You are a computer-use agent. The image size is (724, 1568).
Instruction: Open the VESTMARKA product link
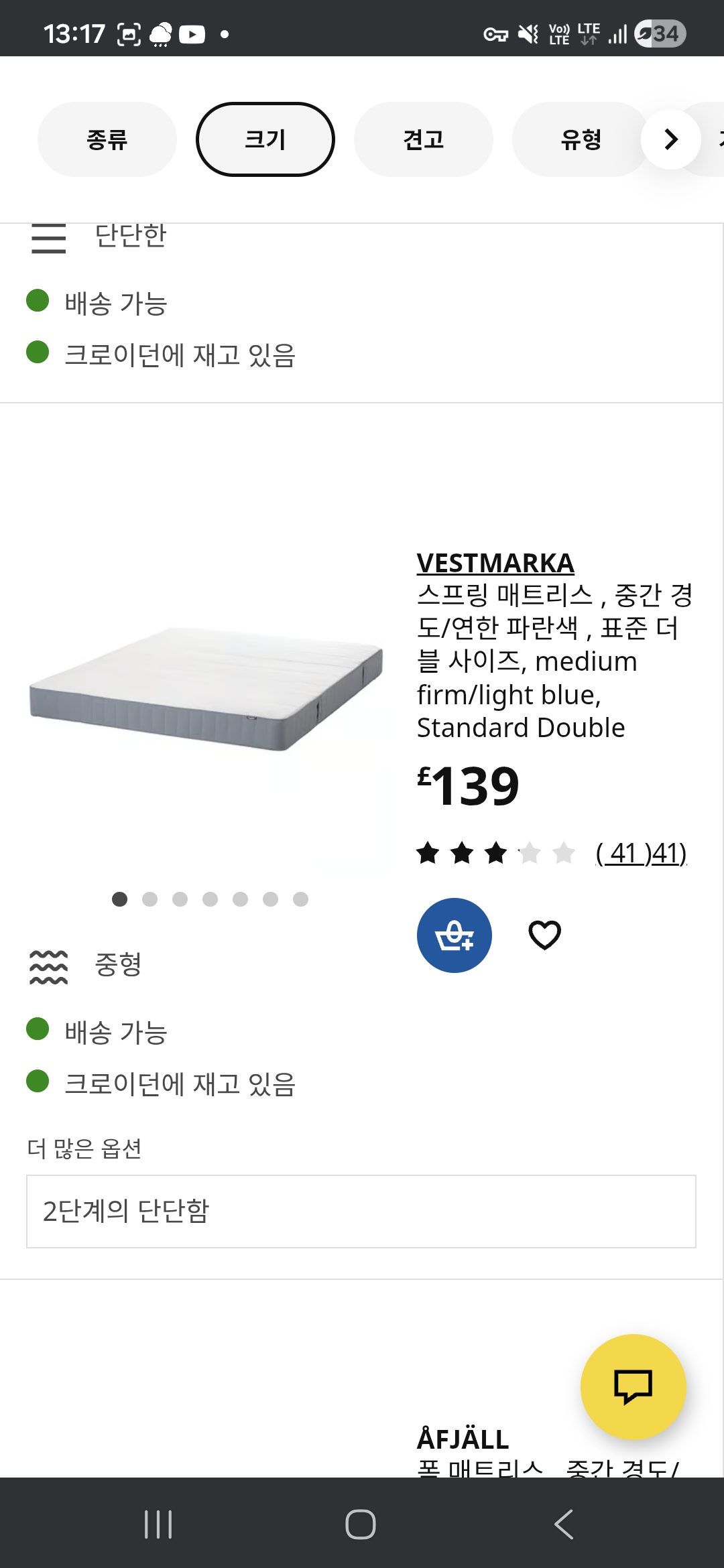point(495,564)
